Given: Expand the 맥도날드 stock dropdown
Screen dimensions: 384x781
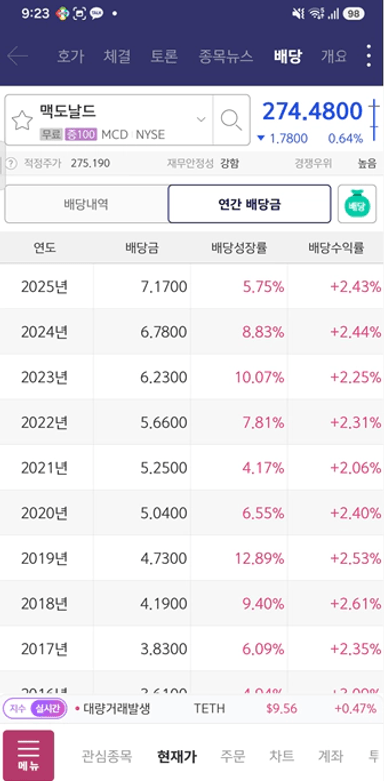Looking at the screenshot, I should (201, 120).
